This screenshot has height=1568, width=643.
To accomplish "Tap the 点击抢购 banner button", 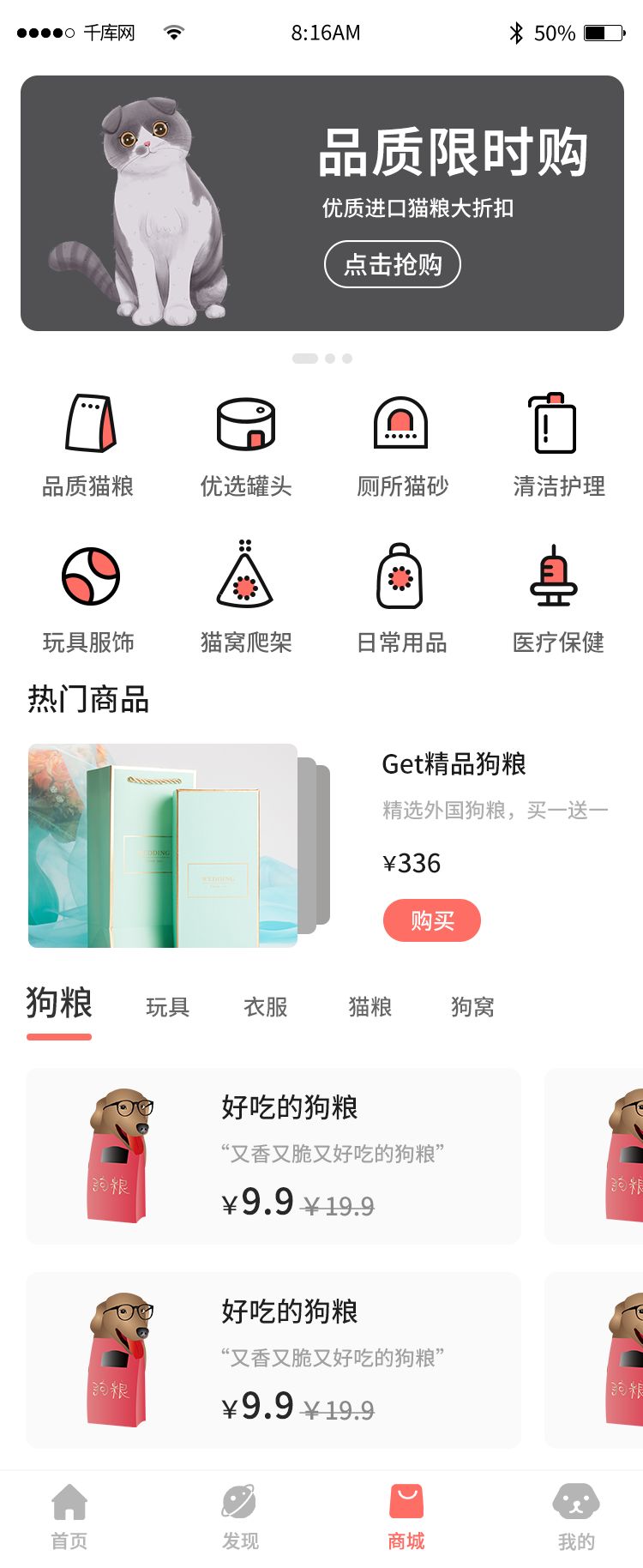I will click(392, 264).
